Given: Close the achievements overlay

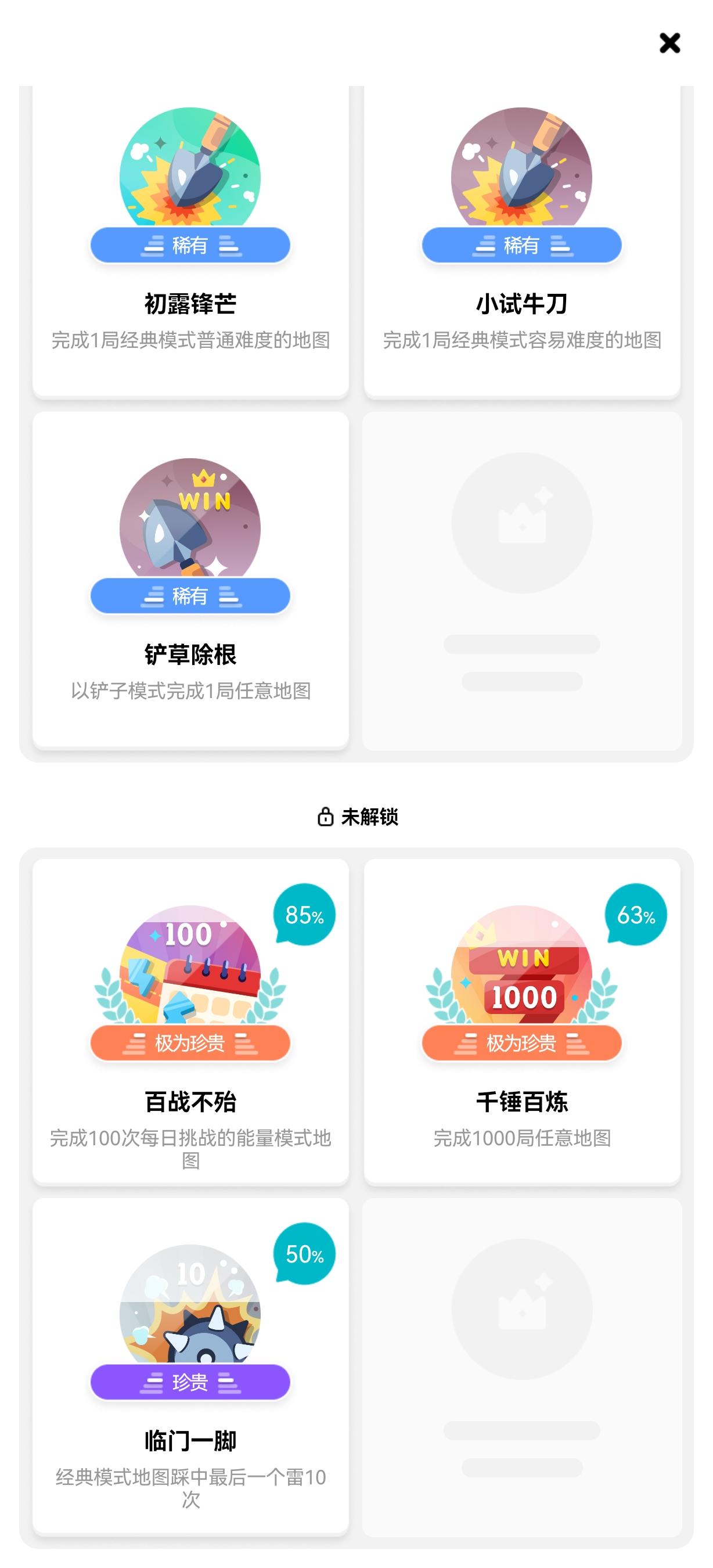Looking at the screenshot, I should point(670,44).
